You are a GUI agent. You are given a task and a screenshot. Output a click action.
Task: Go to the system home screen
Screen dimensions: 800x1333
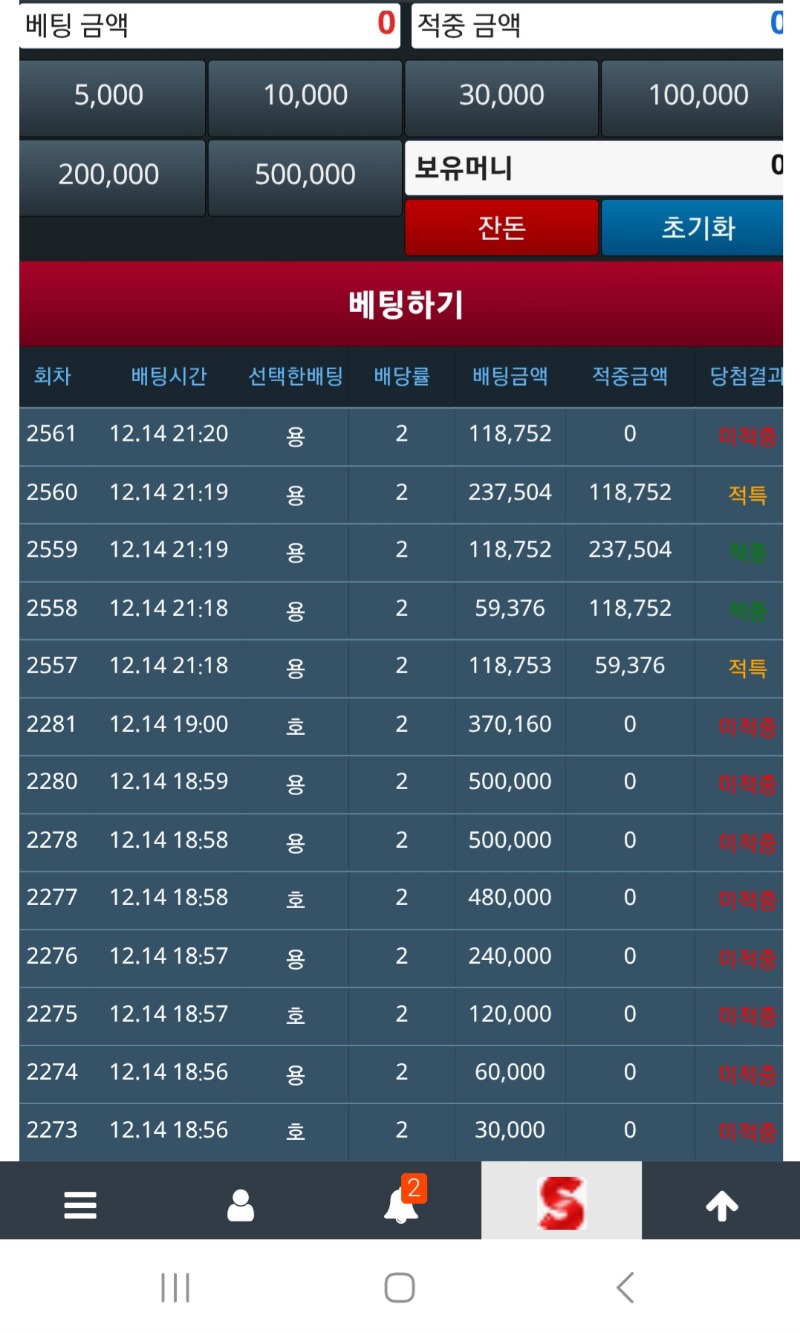tap(400, 1288)
